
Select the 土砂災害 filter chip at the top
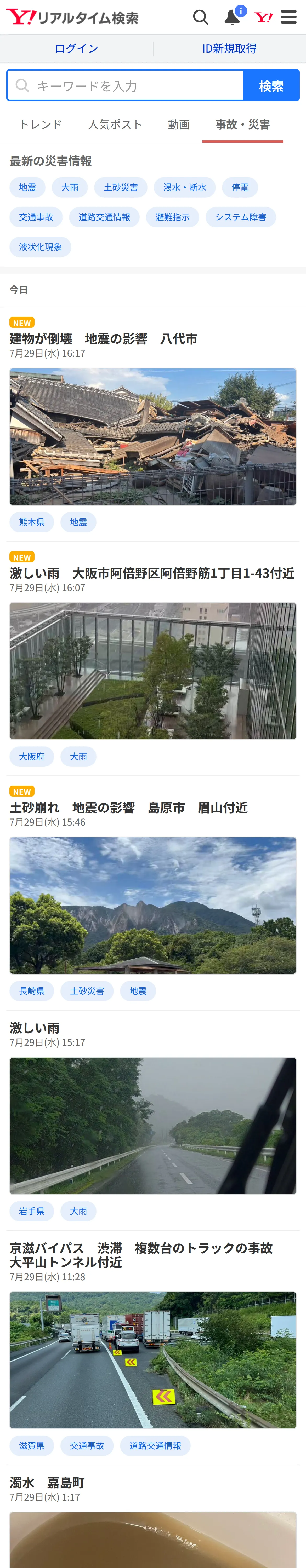[x=121, y=187]
